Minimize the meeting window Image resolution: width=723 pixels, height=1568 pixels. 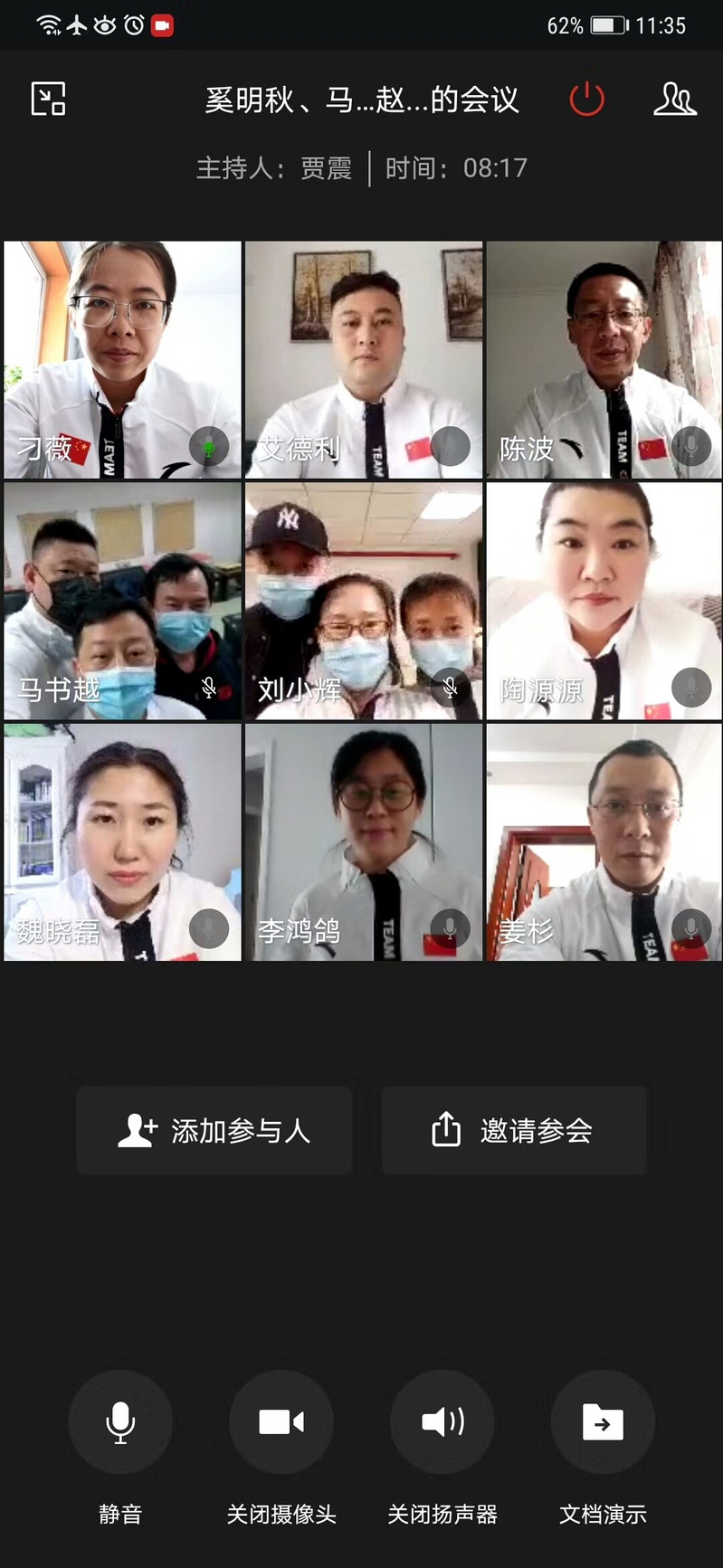[48, 99]
